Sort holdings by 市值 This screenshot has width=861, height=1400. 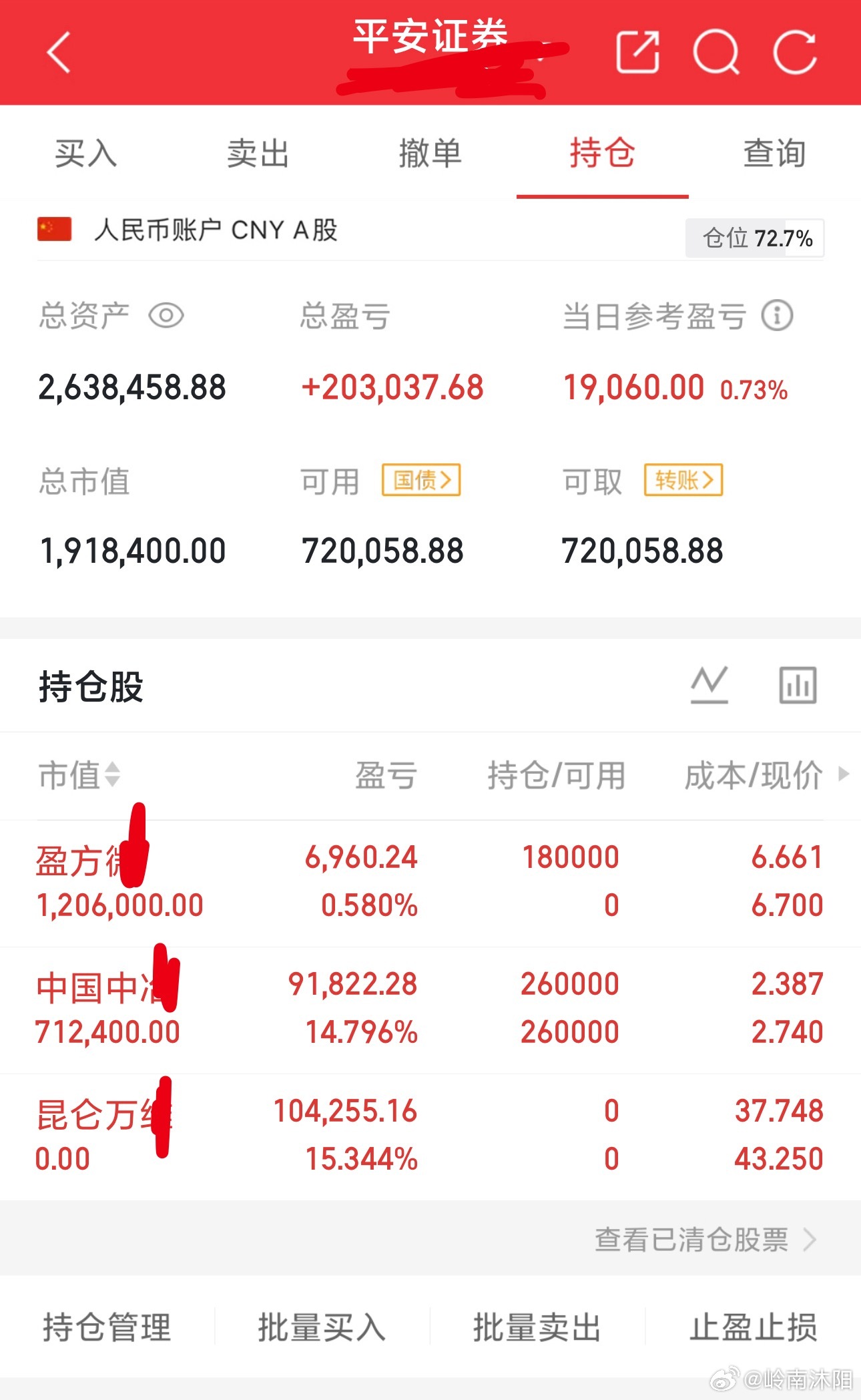79,775
